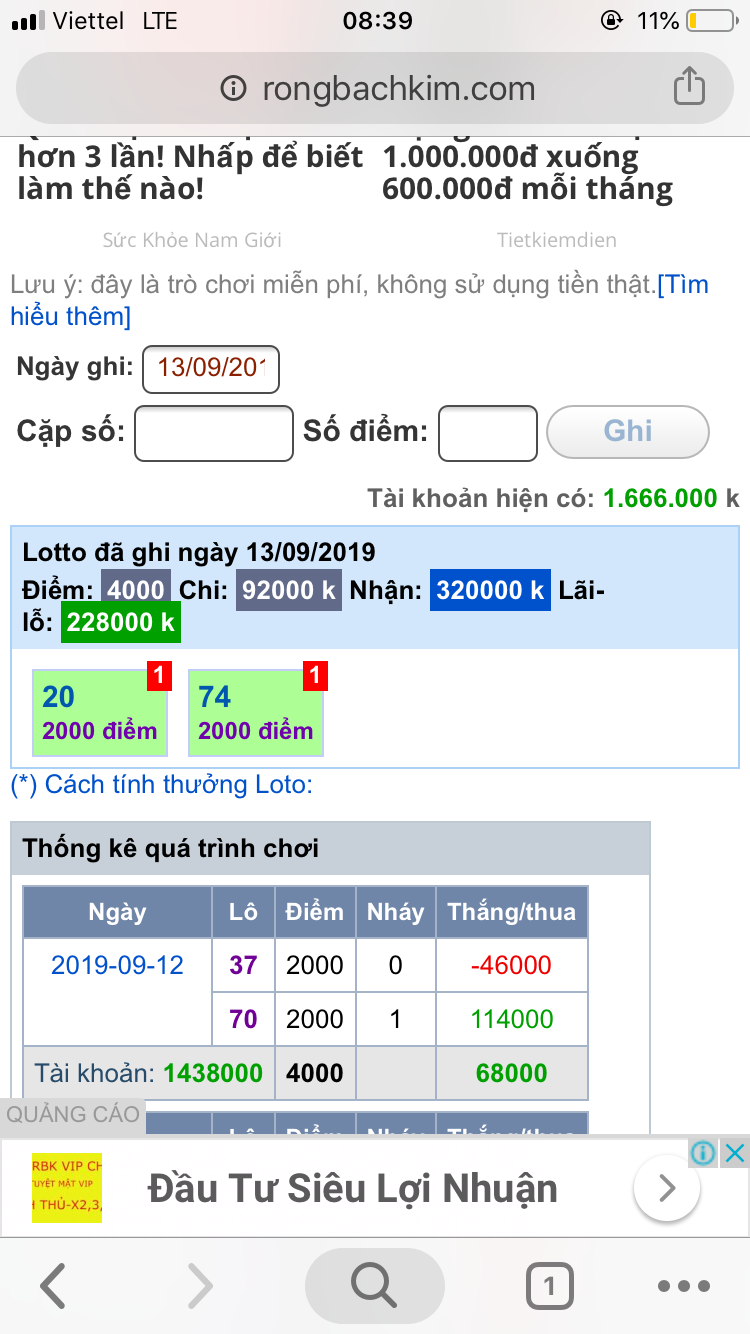Go back to the previous page
Viewport: 750px width, 1334px height.
(52, 1286)
